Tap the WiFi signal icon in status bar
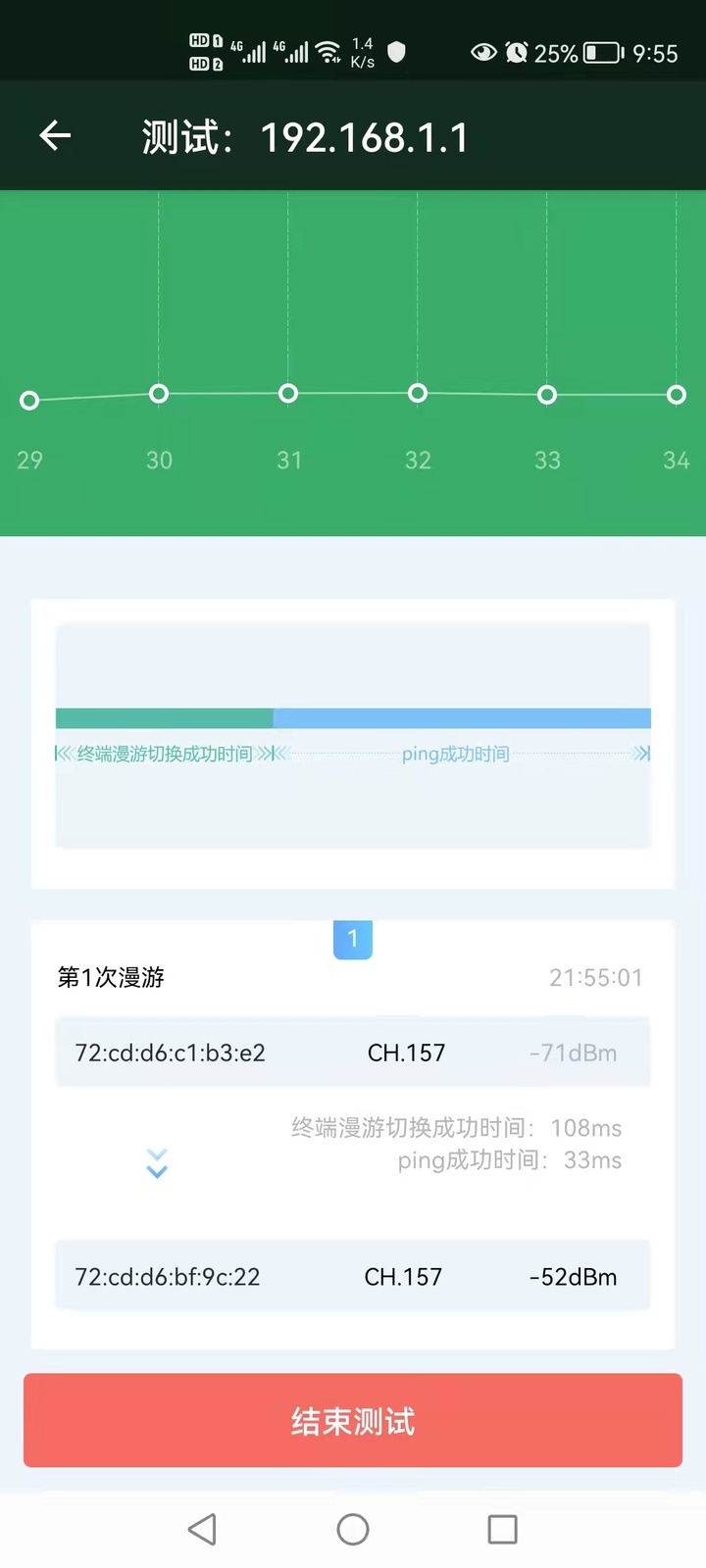This screenshot has width=706, height=1568. click(x=328, y=49)
